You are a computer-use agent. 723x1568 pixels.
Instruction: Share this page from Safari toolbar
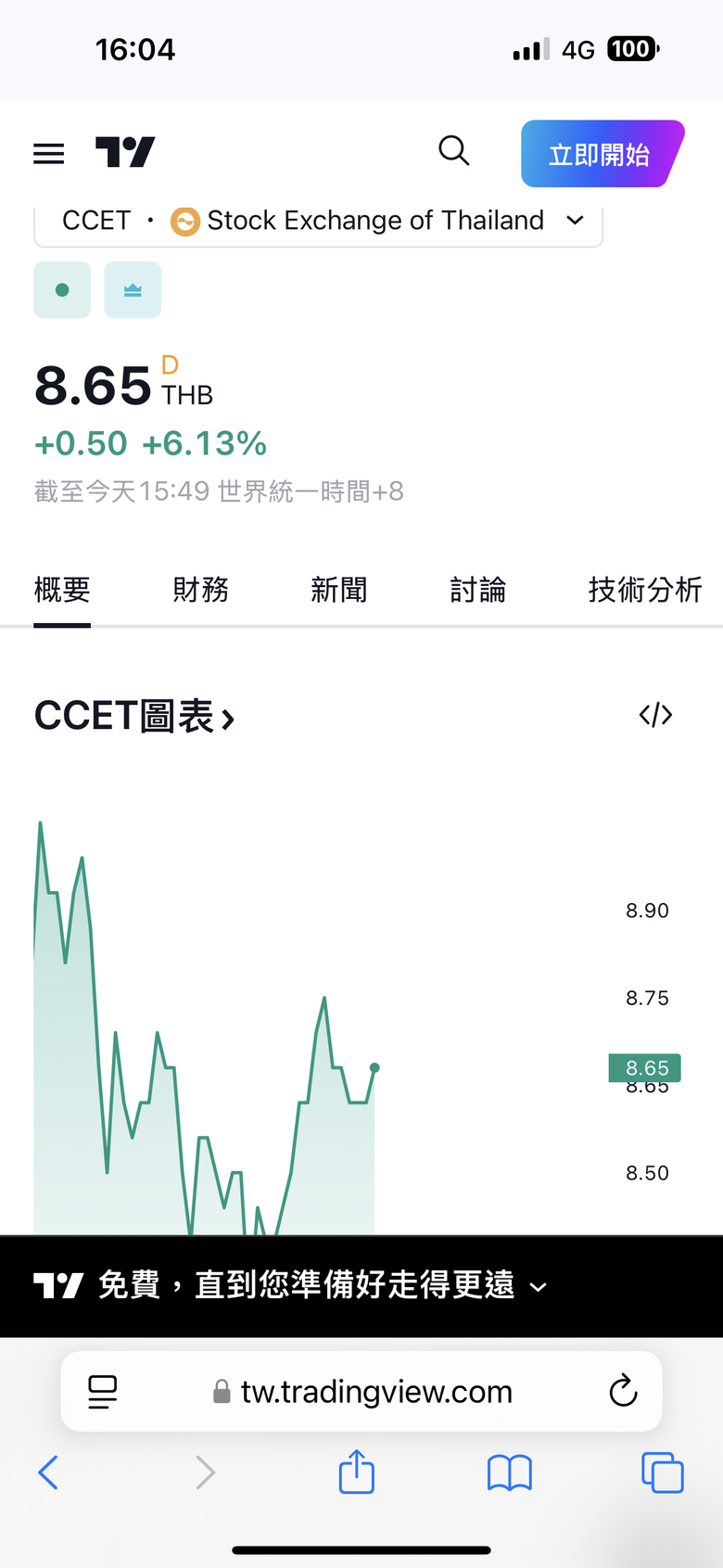(357, 1472)
